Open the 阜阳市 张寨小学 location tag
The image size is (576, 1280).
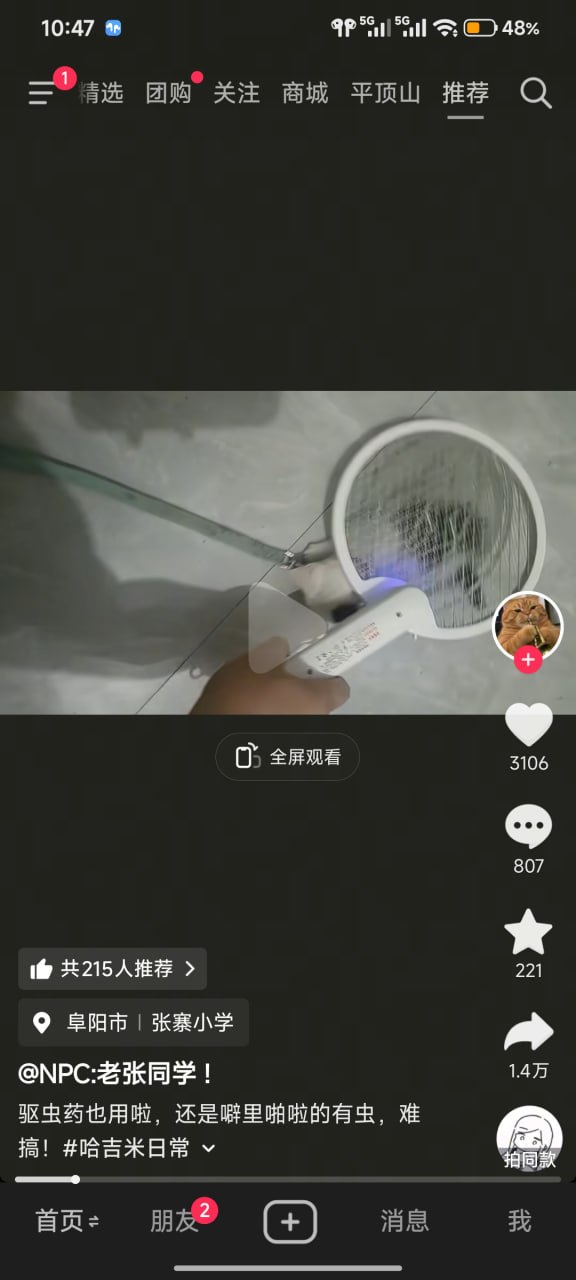pyautogui.click(x=133, y=1022)
